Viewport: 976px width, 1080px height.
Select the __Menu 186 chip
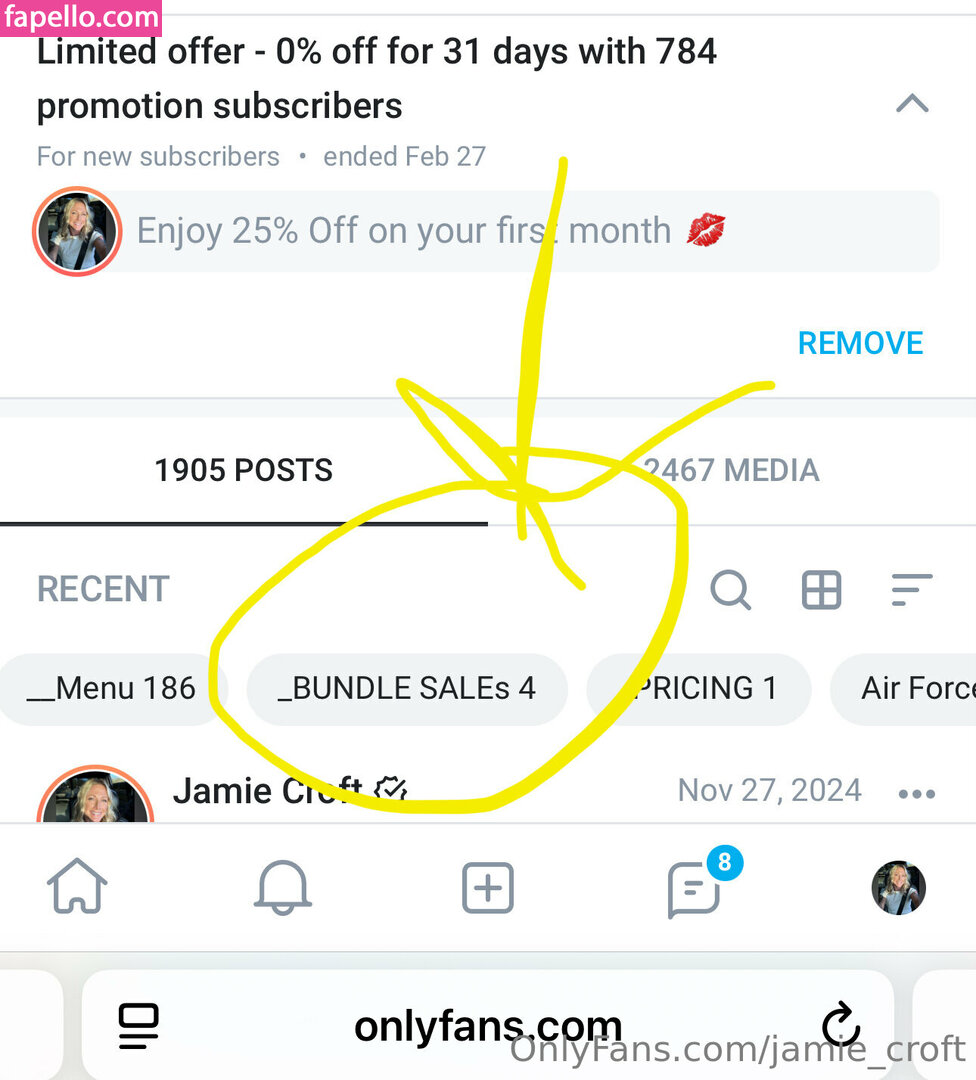click(110, 688)
